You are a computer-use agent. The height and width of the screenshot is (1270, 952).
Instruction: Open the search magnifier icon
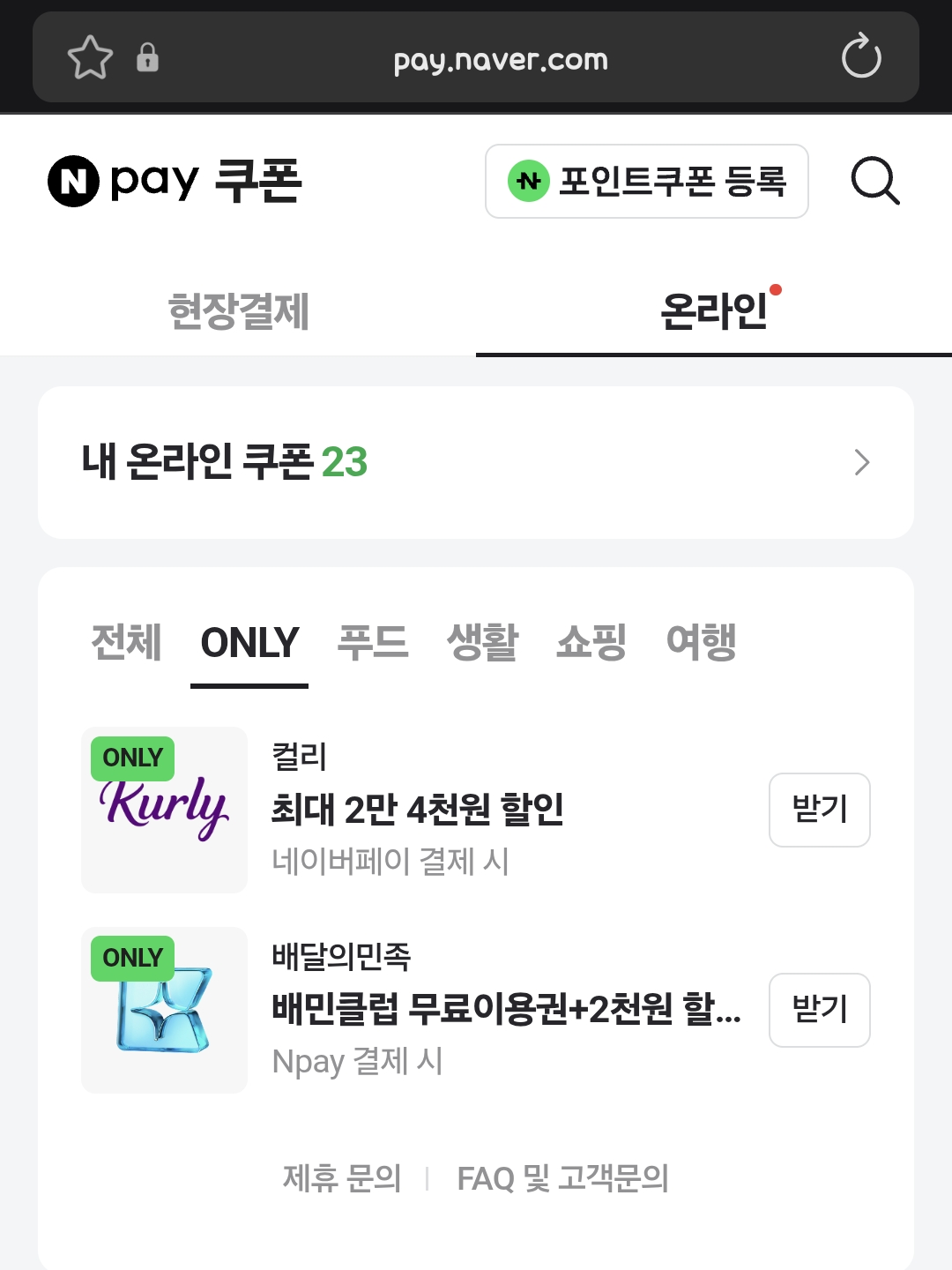pyautogui.click(x=875, y=181)
